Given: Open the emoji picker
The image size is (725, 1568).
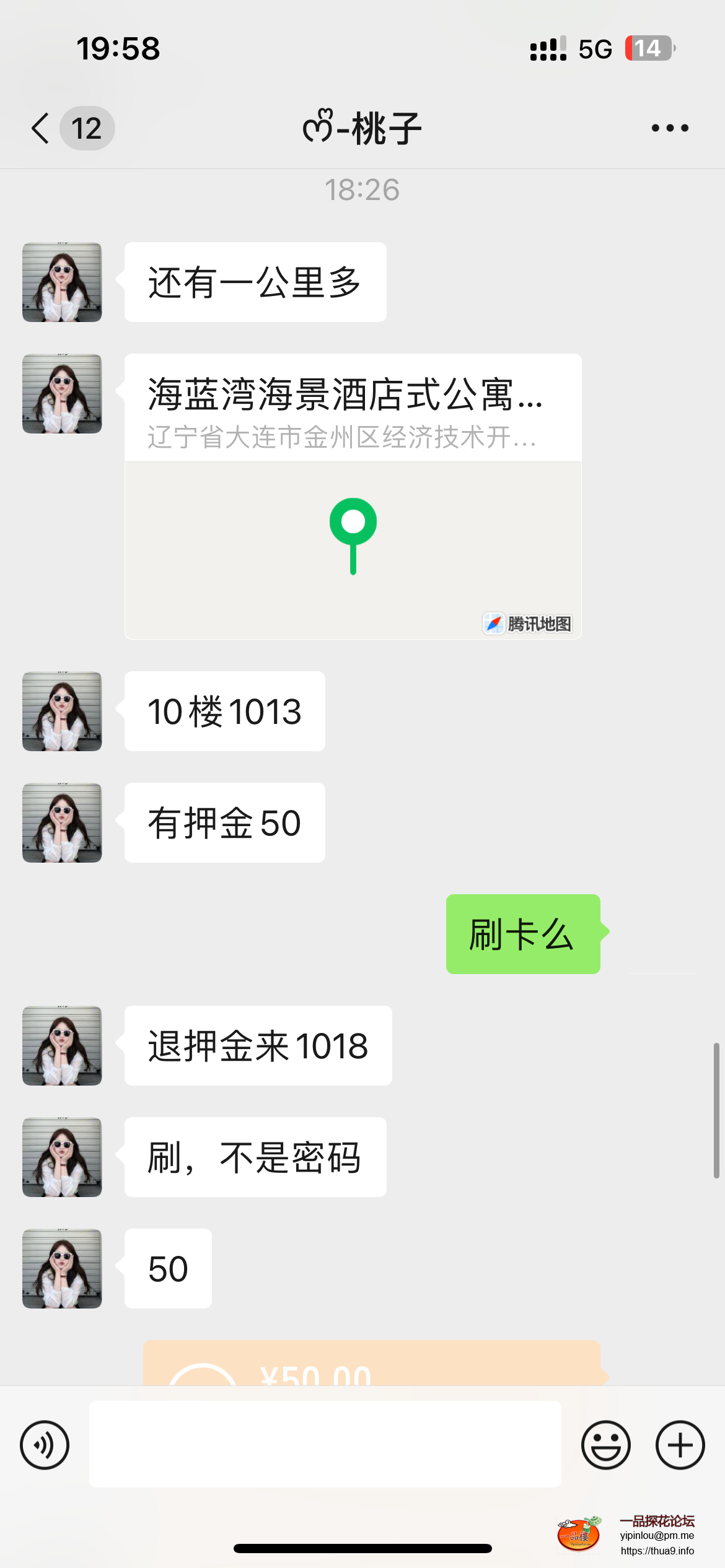Looking at the screenshot, I should click(x=607, y=1445).
